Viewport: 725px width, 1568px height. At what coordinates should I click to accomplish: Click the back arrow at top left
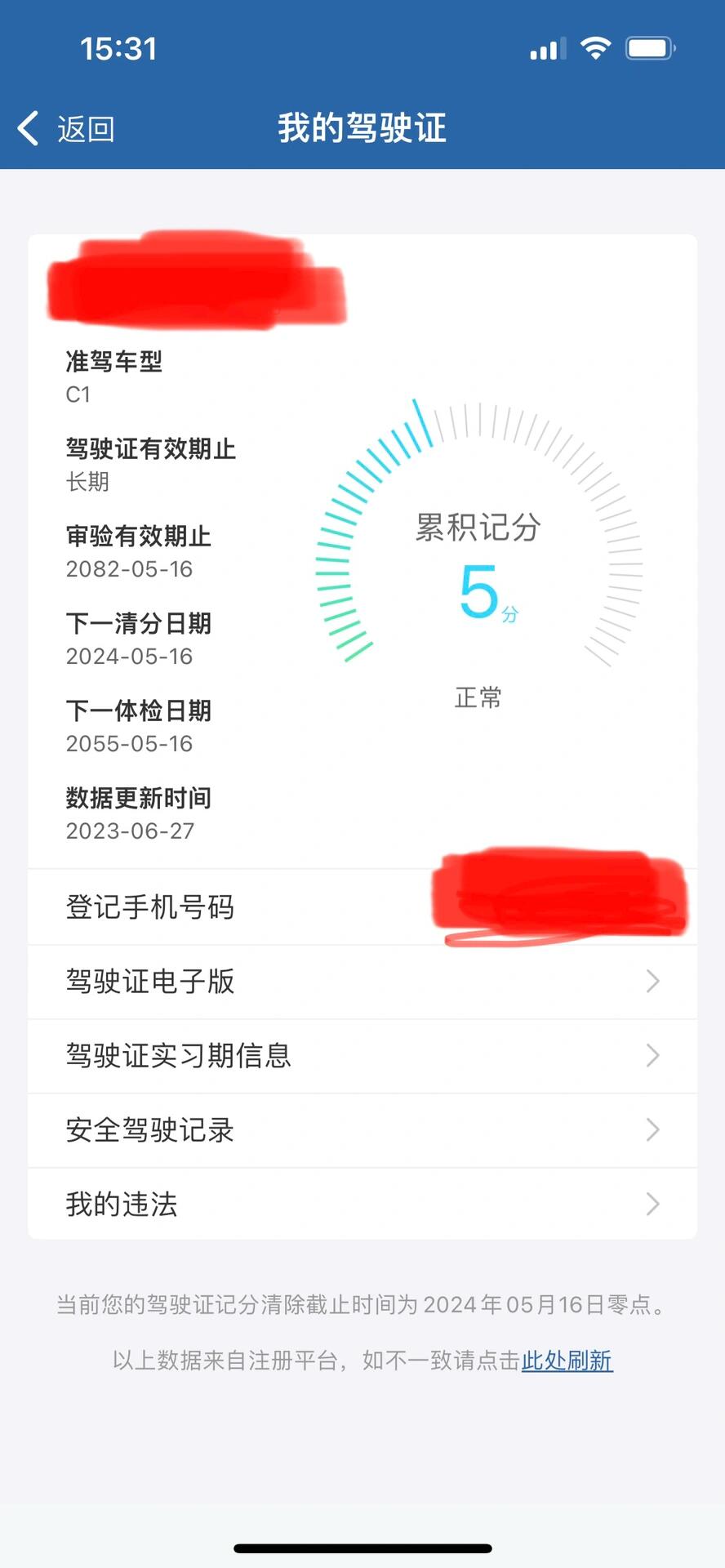(x=27, y=128)
